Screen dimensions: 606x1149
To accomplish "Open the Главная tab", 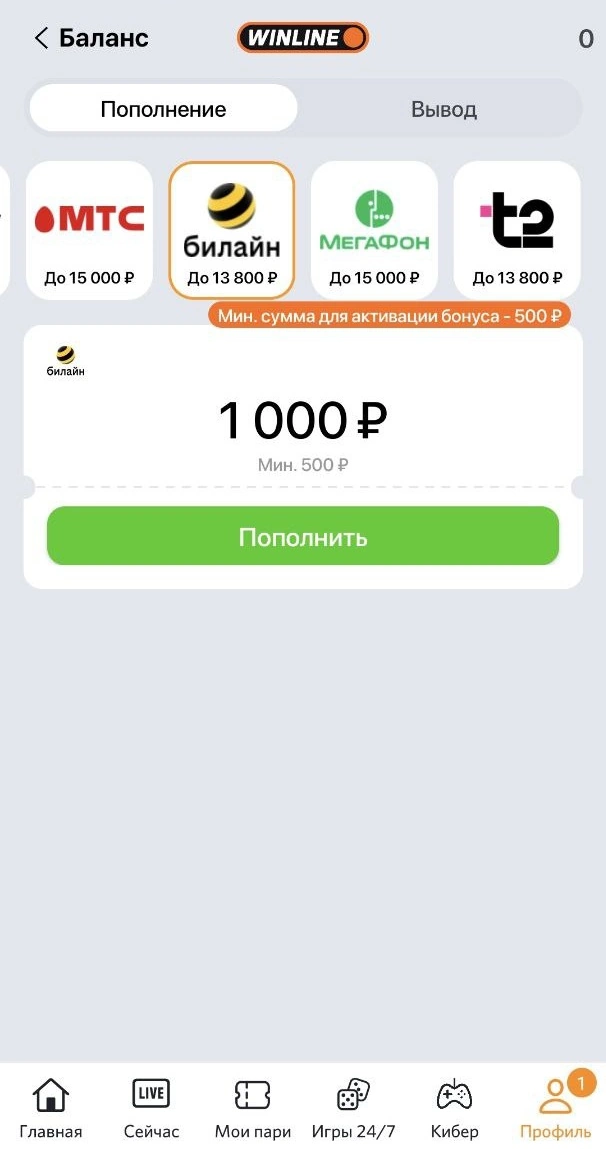I will pyautogui.click(x=50, y=1108).
